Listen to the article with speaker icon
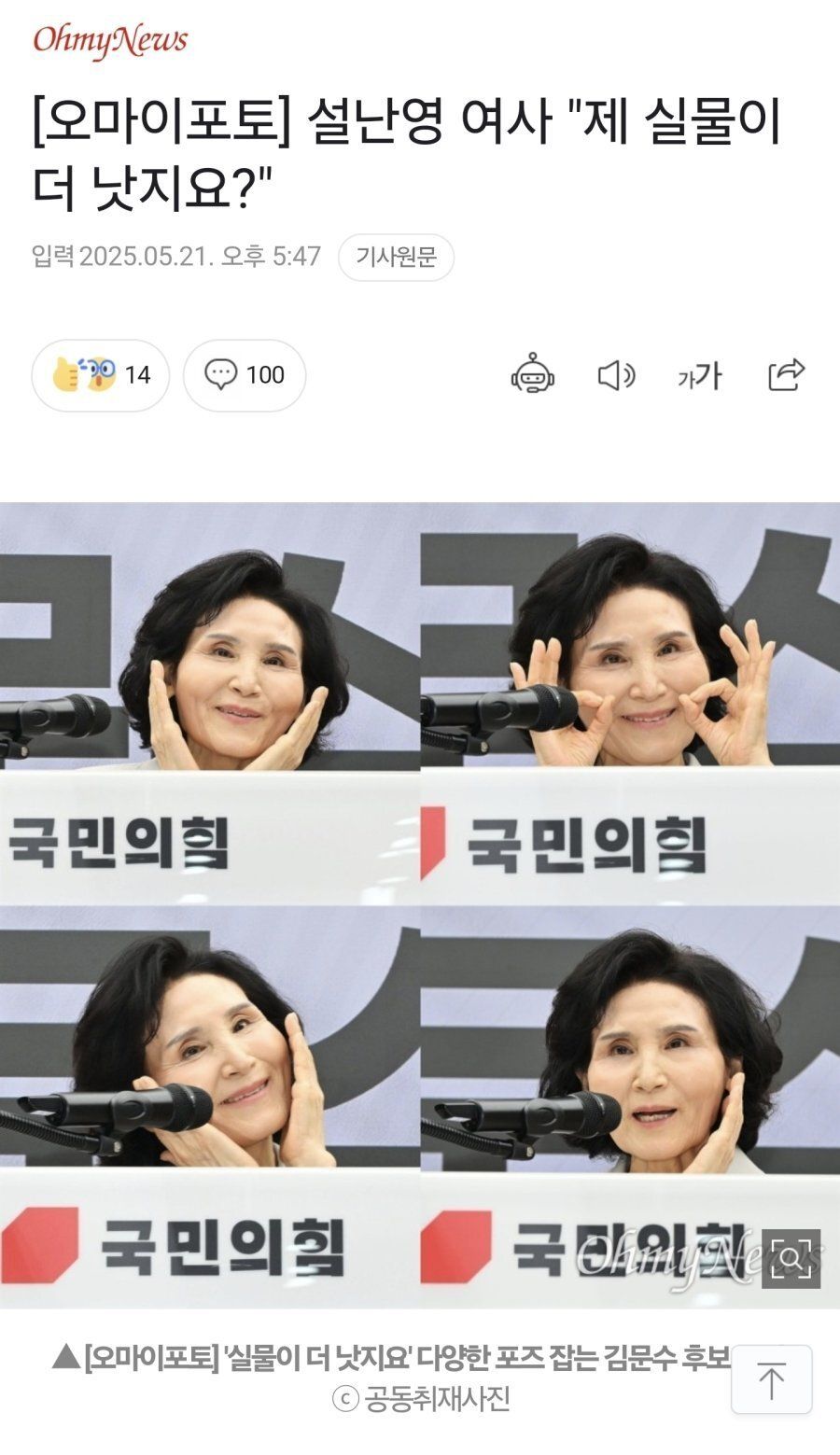The width and height of the screenshot is (840, 1455). click(616, 375)
